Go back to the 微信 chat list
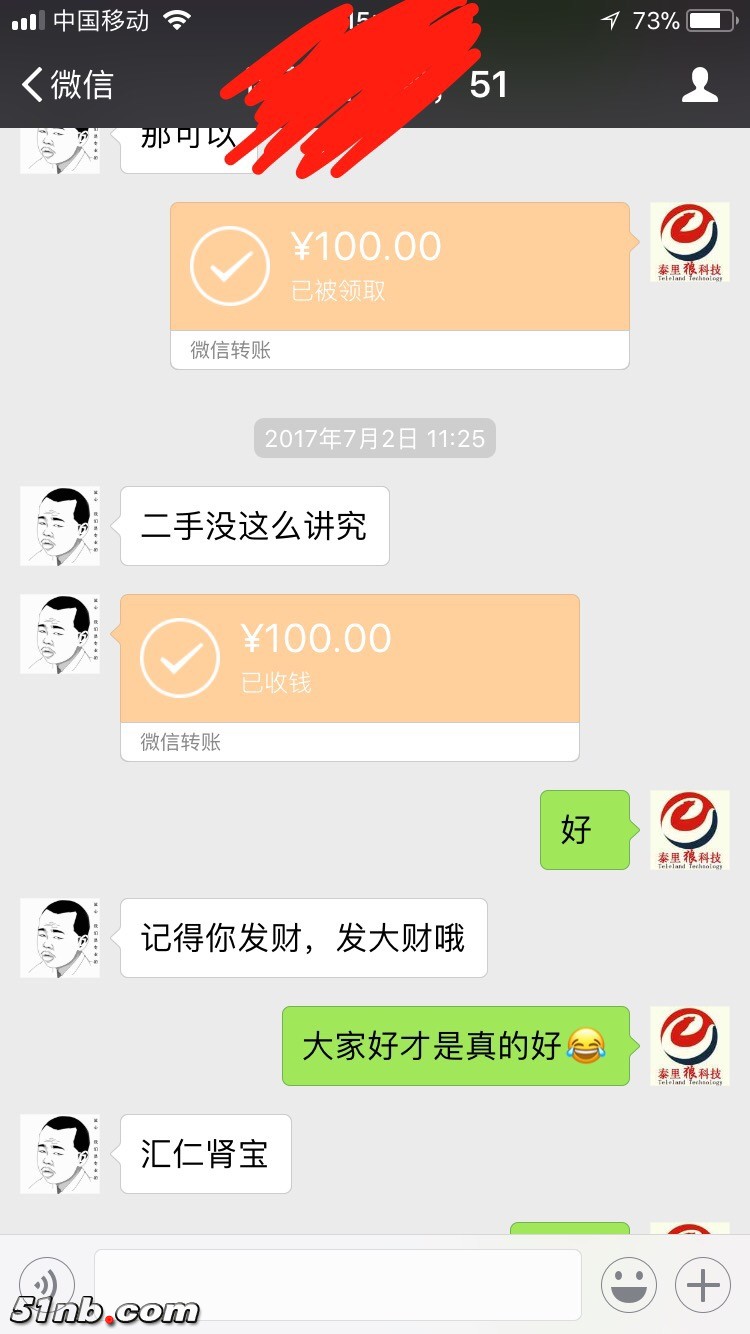 click(x=66, y=85)
